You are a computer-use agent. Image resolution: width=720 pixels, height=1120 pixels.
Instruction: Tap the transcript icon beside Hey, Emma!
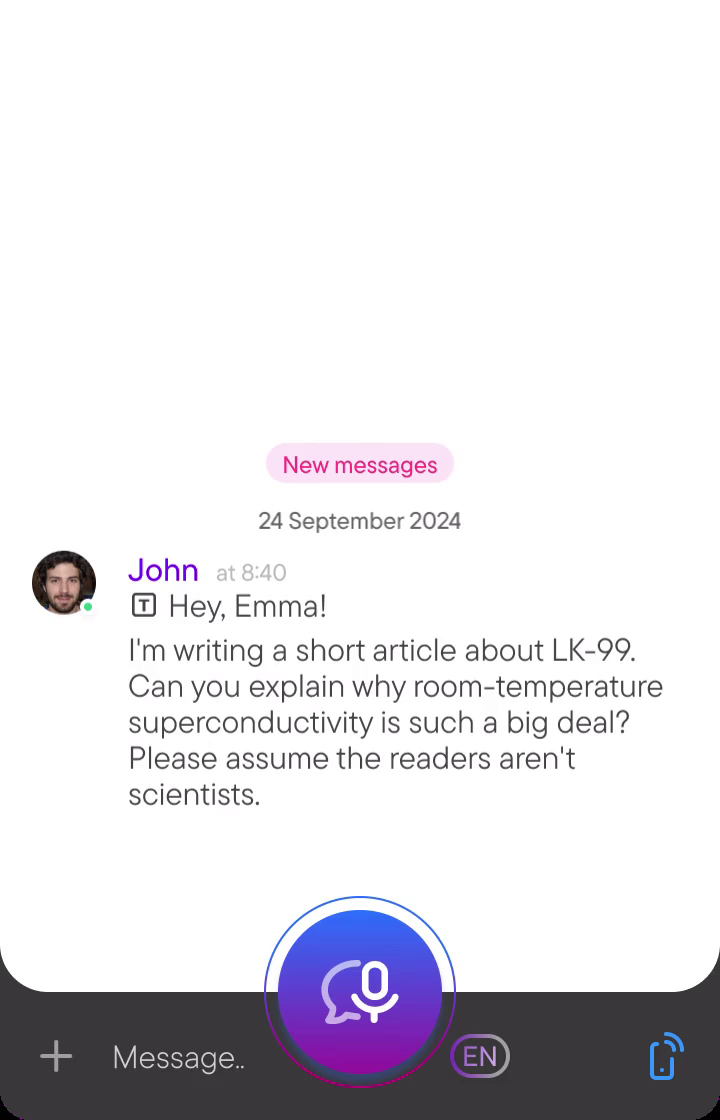144,606
